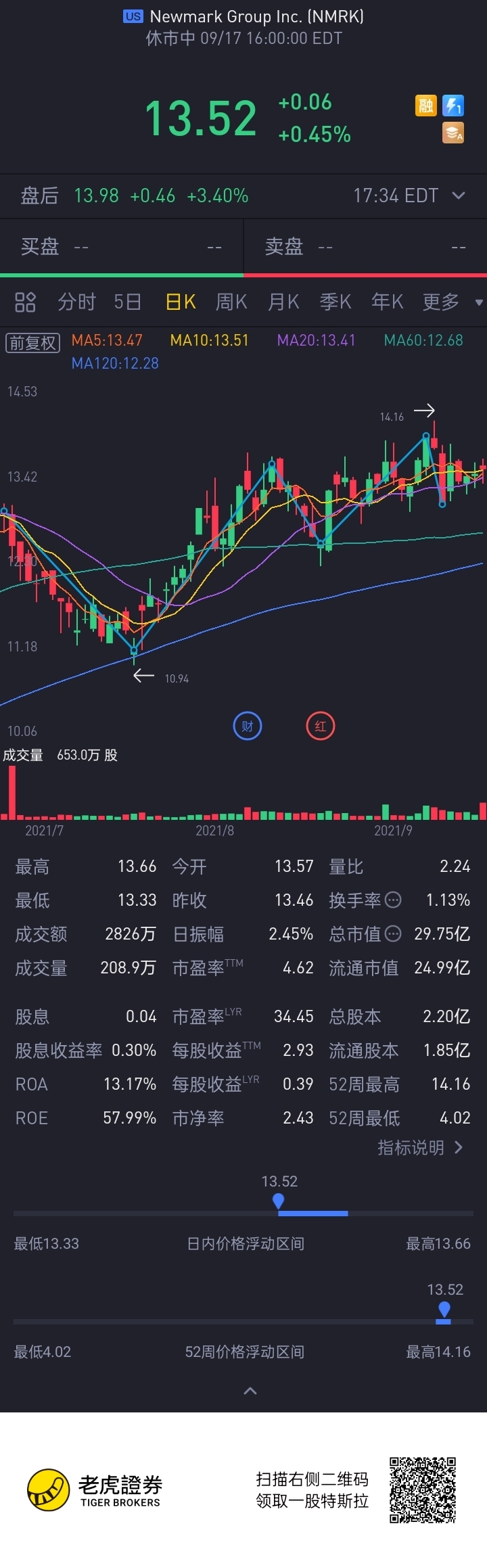
Task: Switch to 月K chart
Action: tap(283, 302)
